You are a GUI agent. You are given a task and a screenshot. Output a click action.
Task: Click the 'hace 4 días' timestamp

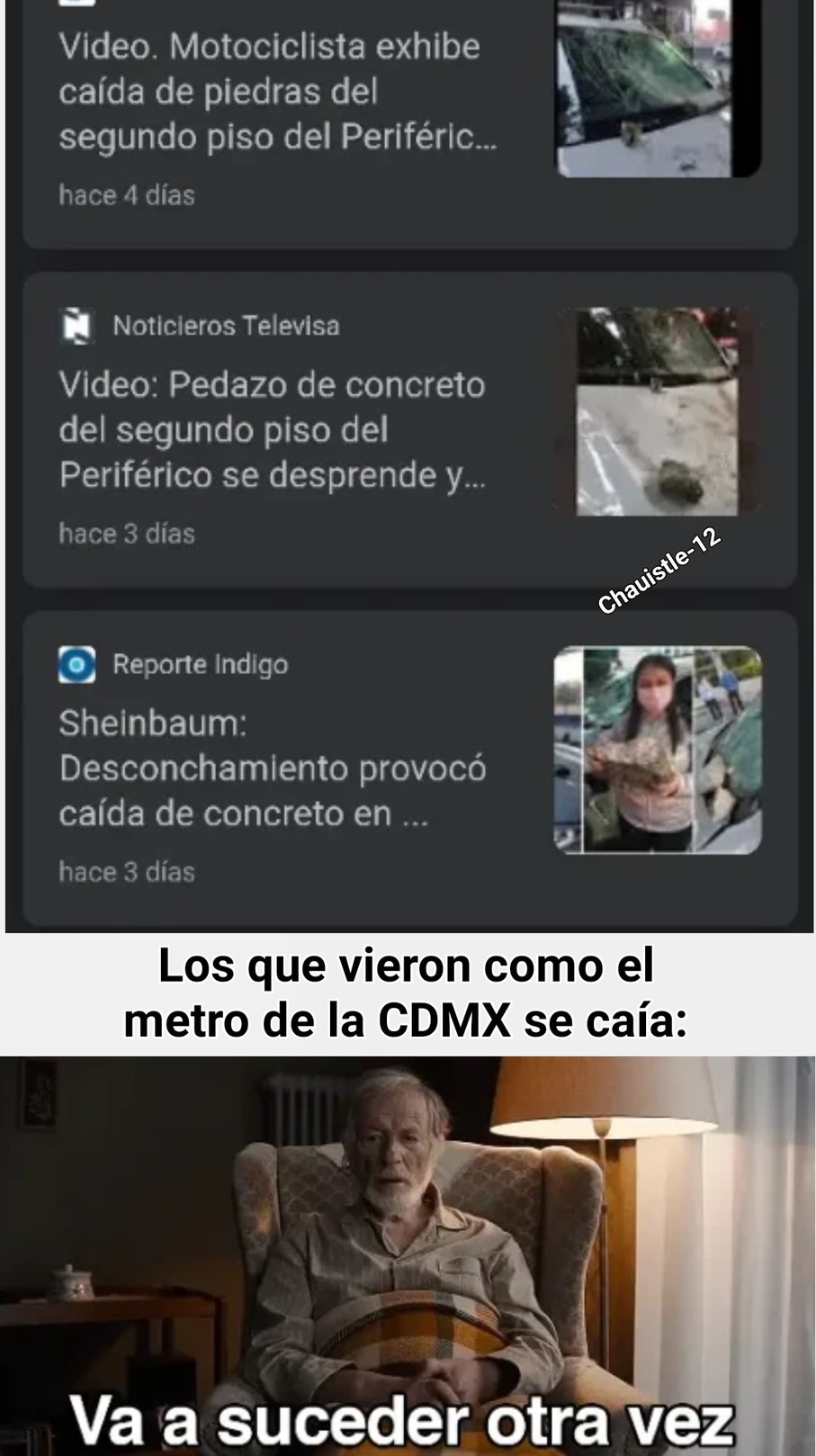pyautogui.click(x=126, y=195)
